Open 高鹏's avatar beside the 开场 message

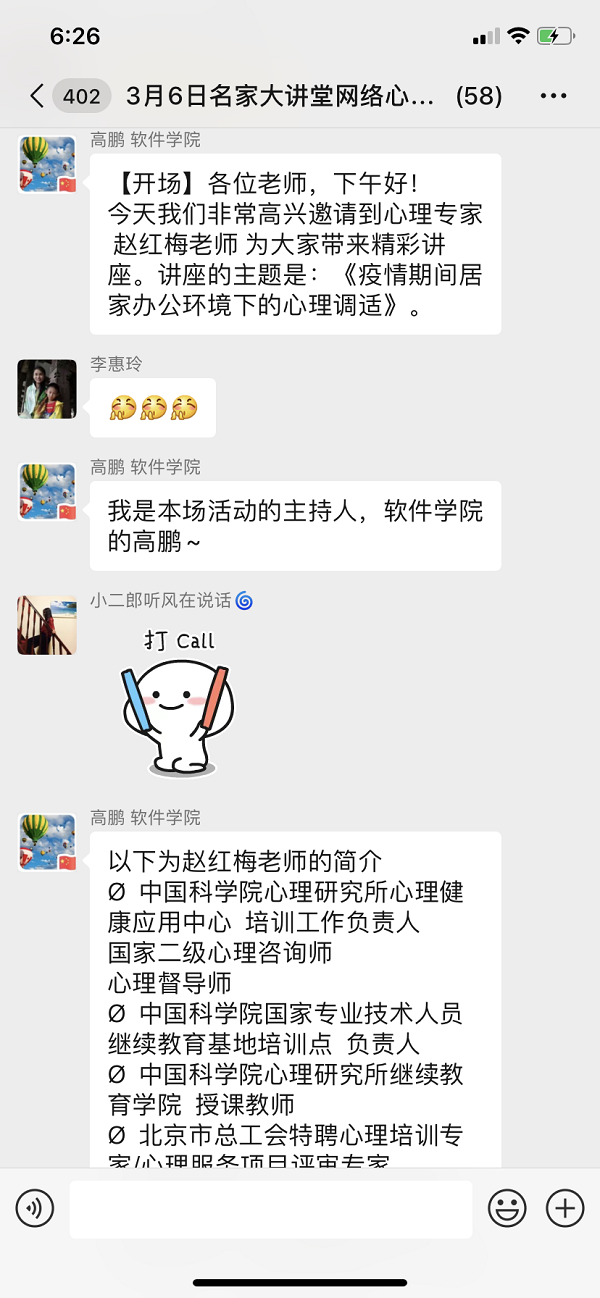(x=47, y=164)
